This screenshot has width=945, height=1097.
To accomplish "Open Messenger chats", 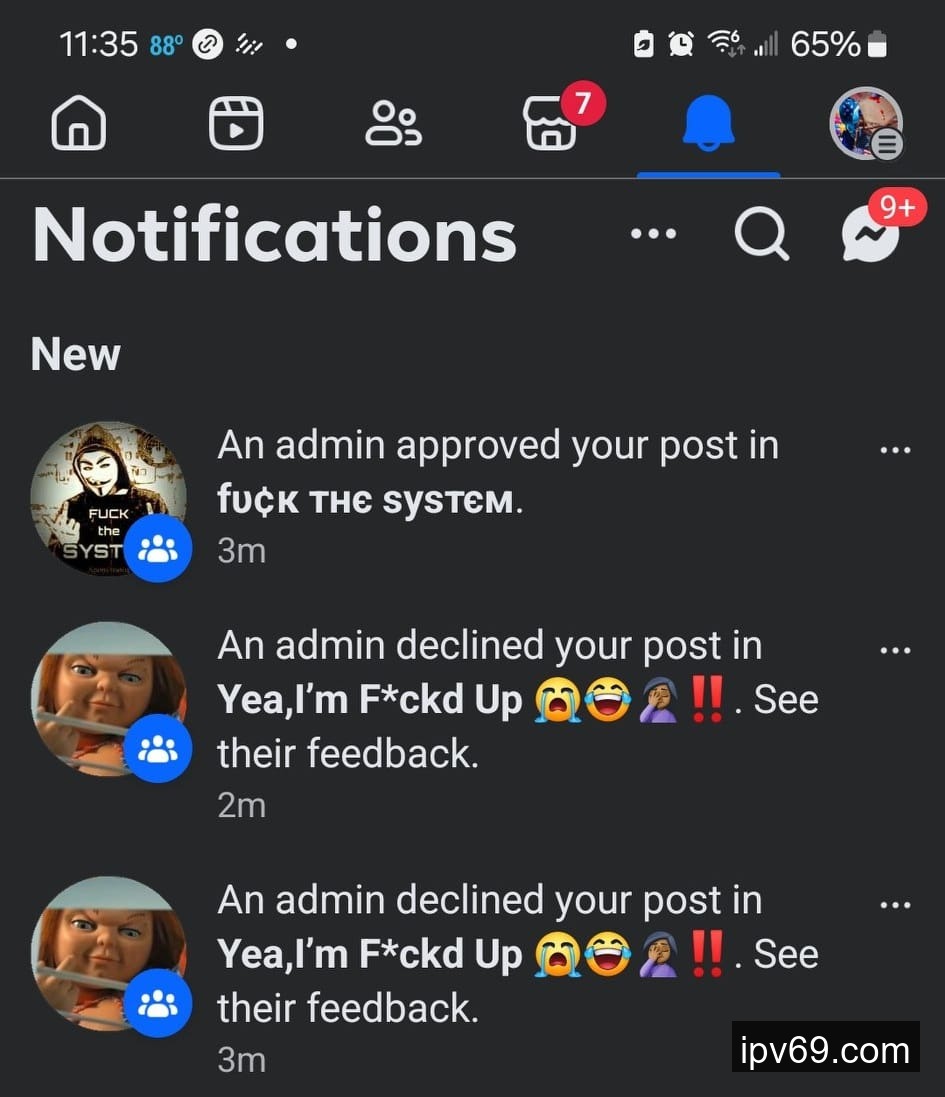I will (870, 234).
